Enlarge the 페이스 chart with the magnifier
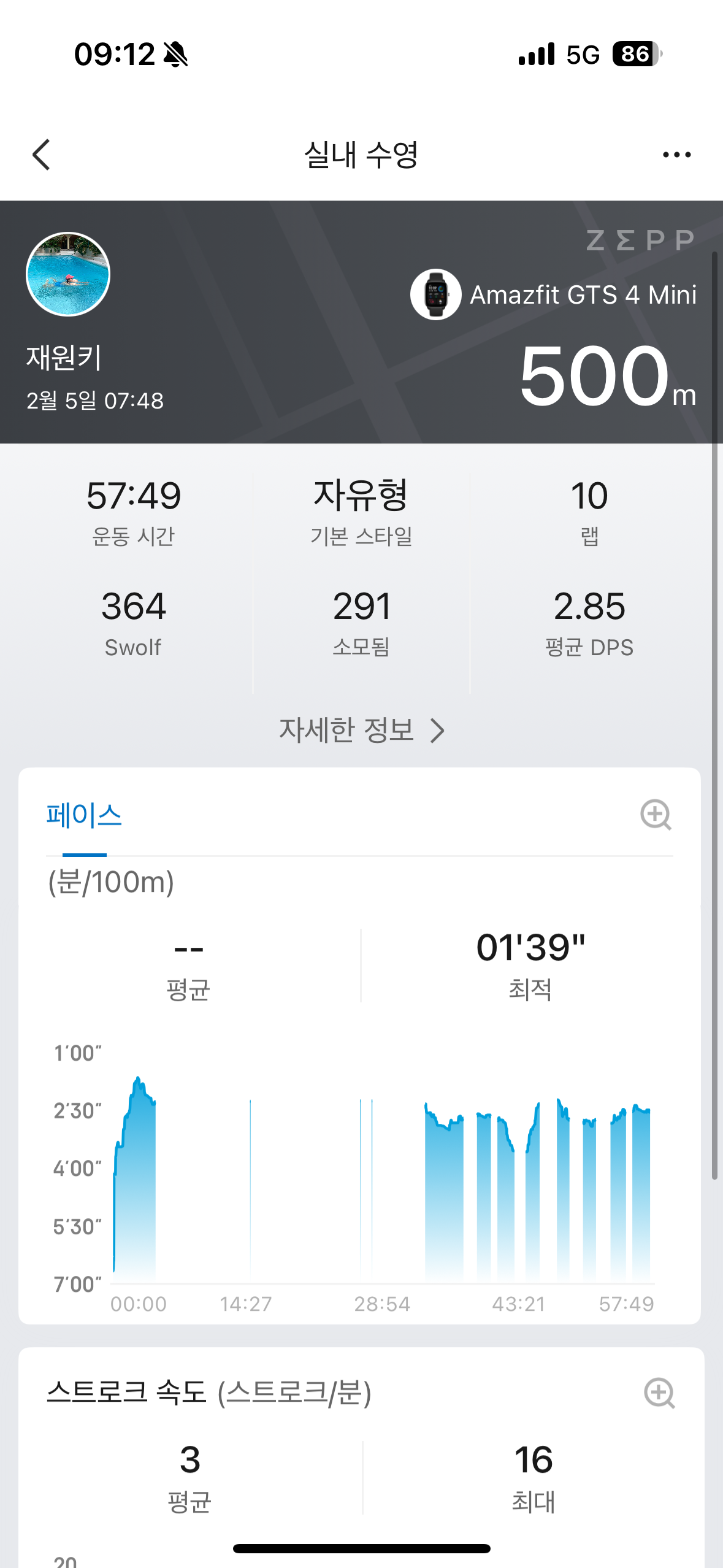Screen dimensions: 723x1568 pos(656,815)
